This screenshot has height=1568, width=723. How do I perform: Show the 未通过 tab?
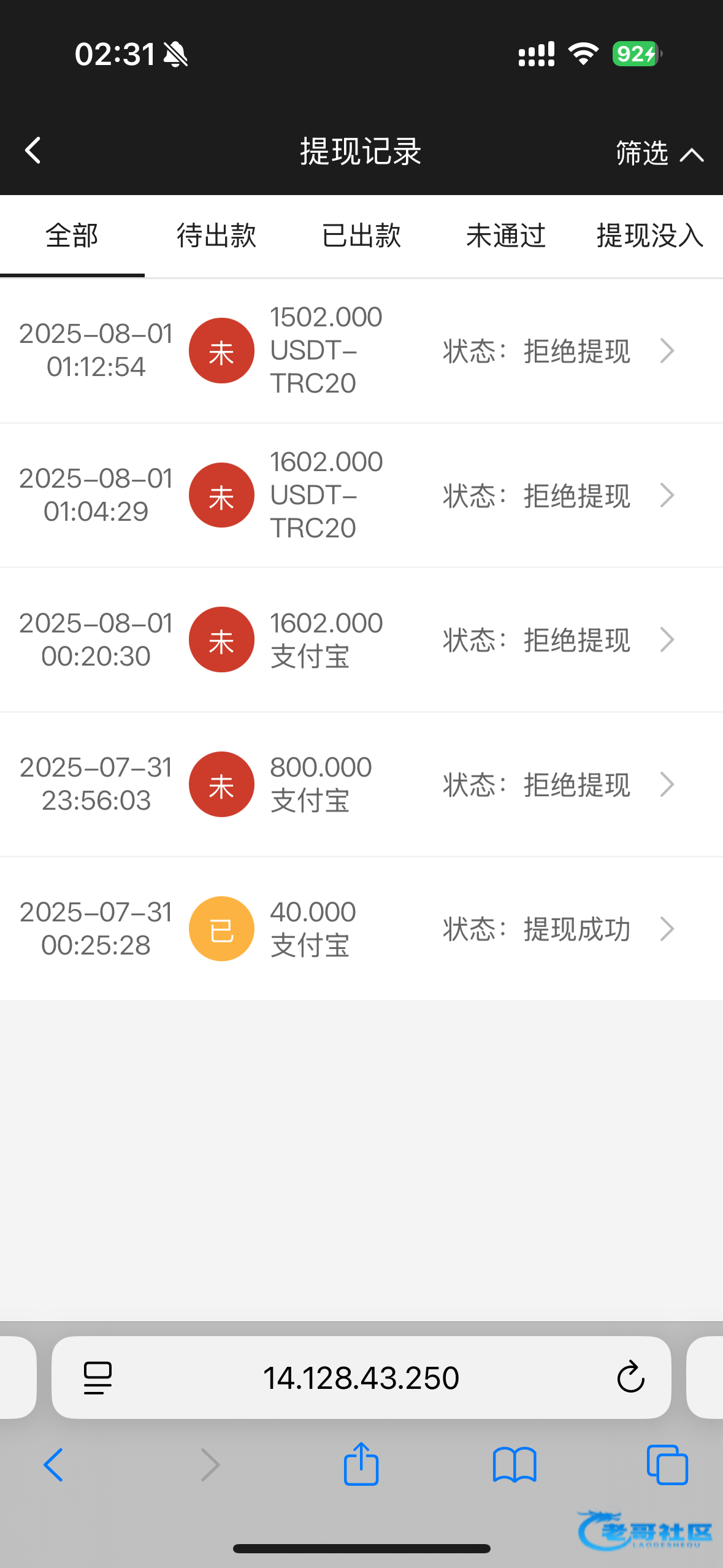(506, 236)
